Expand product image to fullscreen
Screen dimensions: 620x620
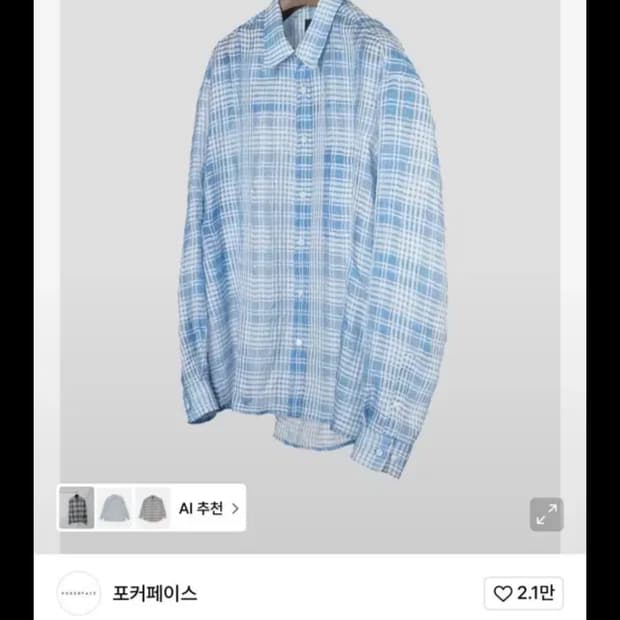coord(546,514)
